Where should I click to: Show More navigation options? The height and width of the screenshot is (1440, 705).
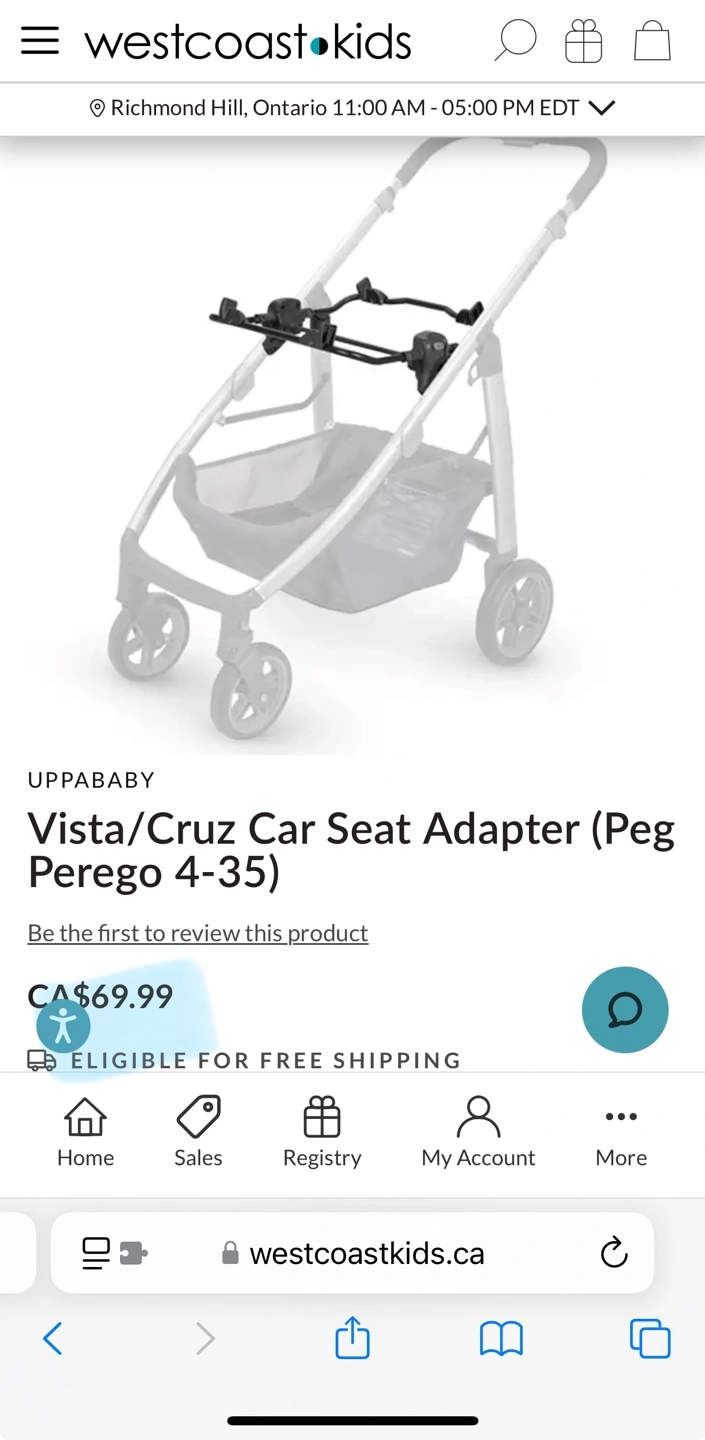[x=621, y=1133]
